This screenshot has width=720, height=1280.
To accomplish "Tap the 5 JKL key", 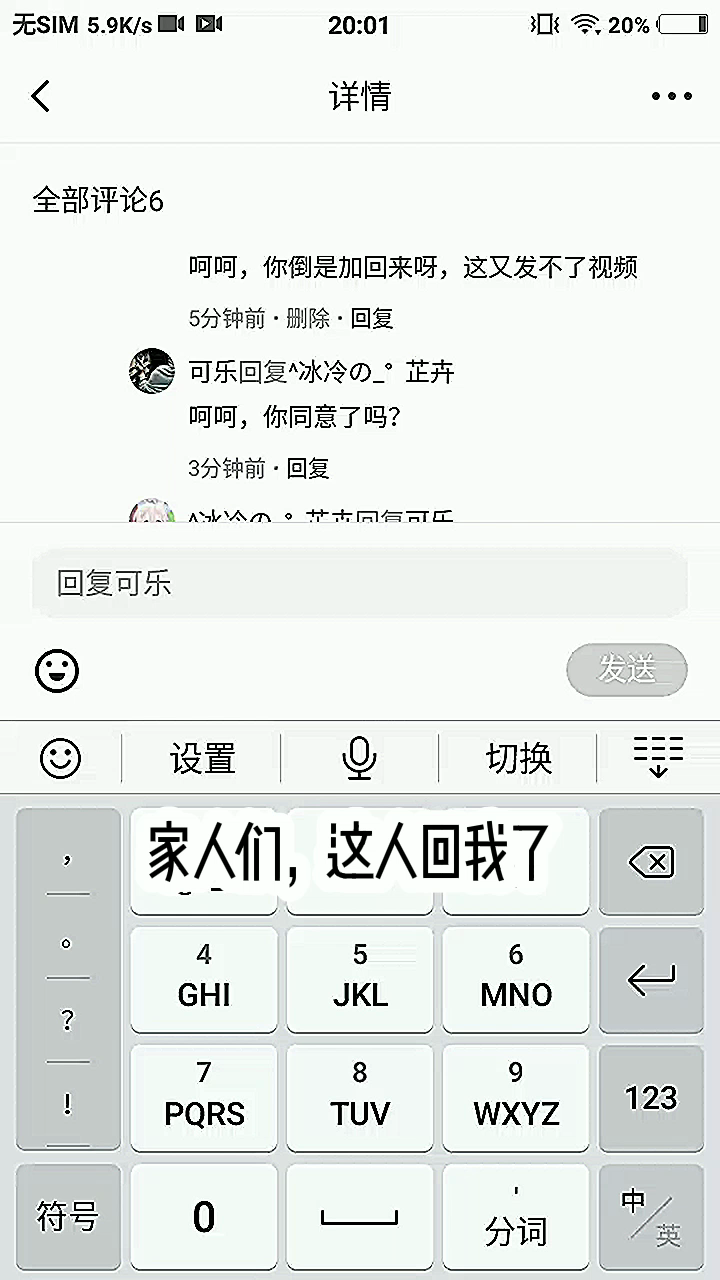I will [x=360, y=978].
